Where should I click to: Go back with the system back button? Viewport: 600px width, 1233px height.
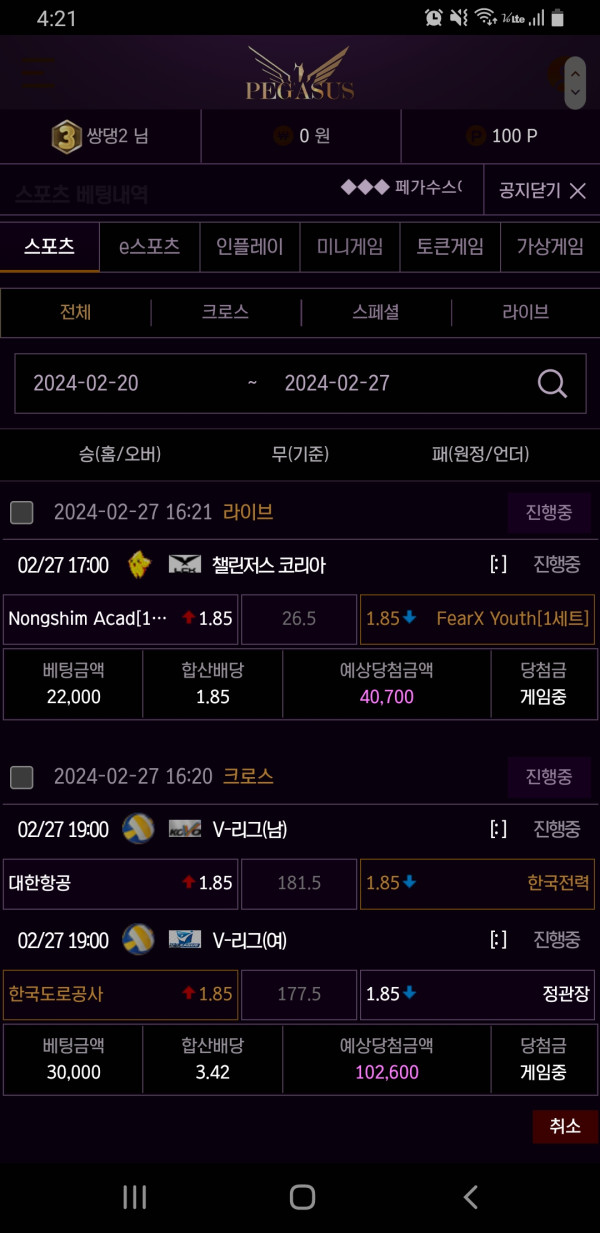pos(470,1197)
